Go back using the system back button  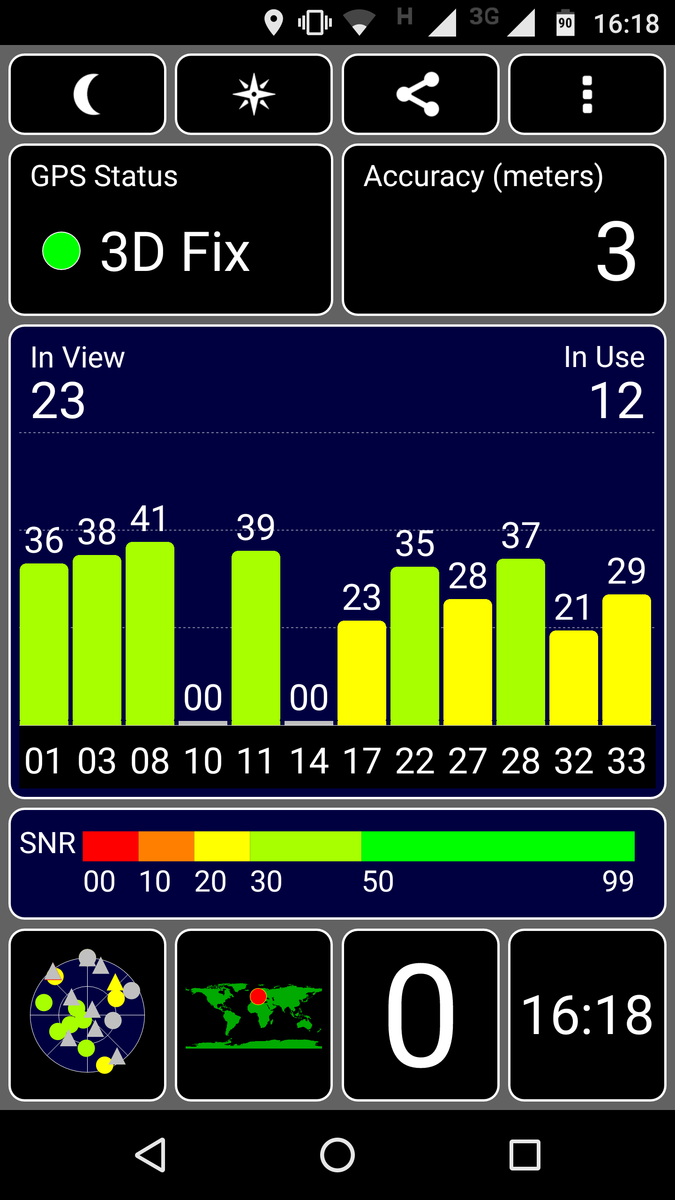(x=150, y=1155)
